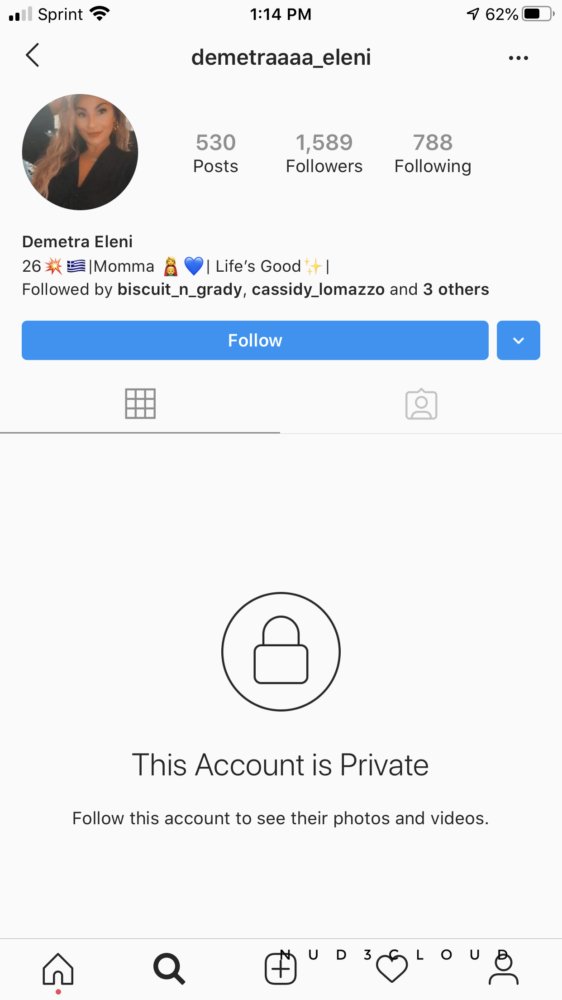This screenshot has width=562, height=1000.
Task: Open the activity heart tab
Action: pyautogui.click(x=392, y=969)
